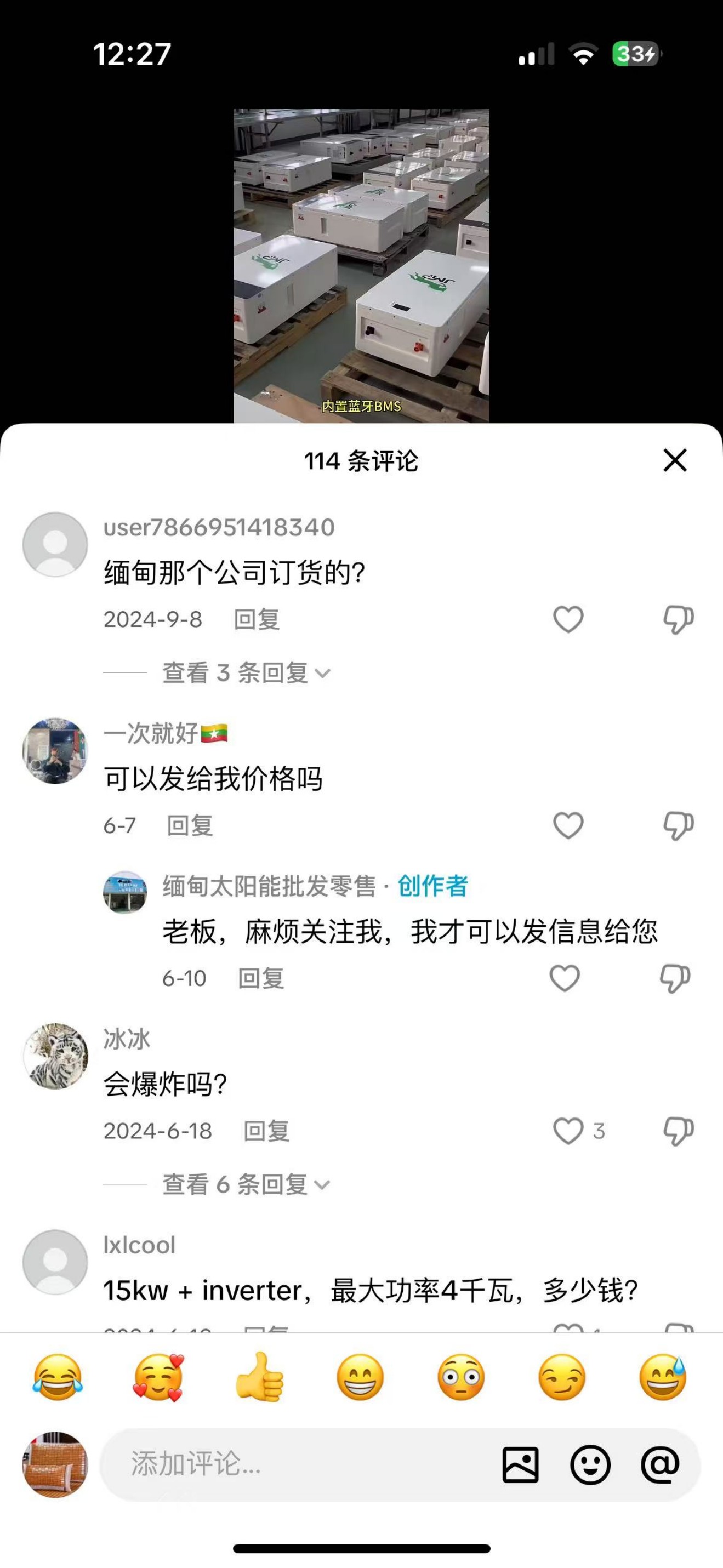Viewport: 723px width, 1568px height.
Task: Expand 查看 6 条回复 replies
Action: [246, 1184]
